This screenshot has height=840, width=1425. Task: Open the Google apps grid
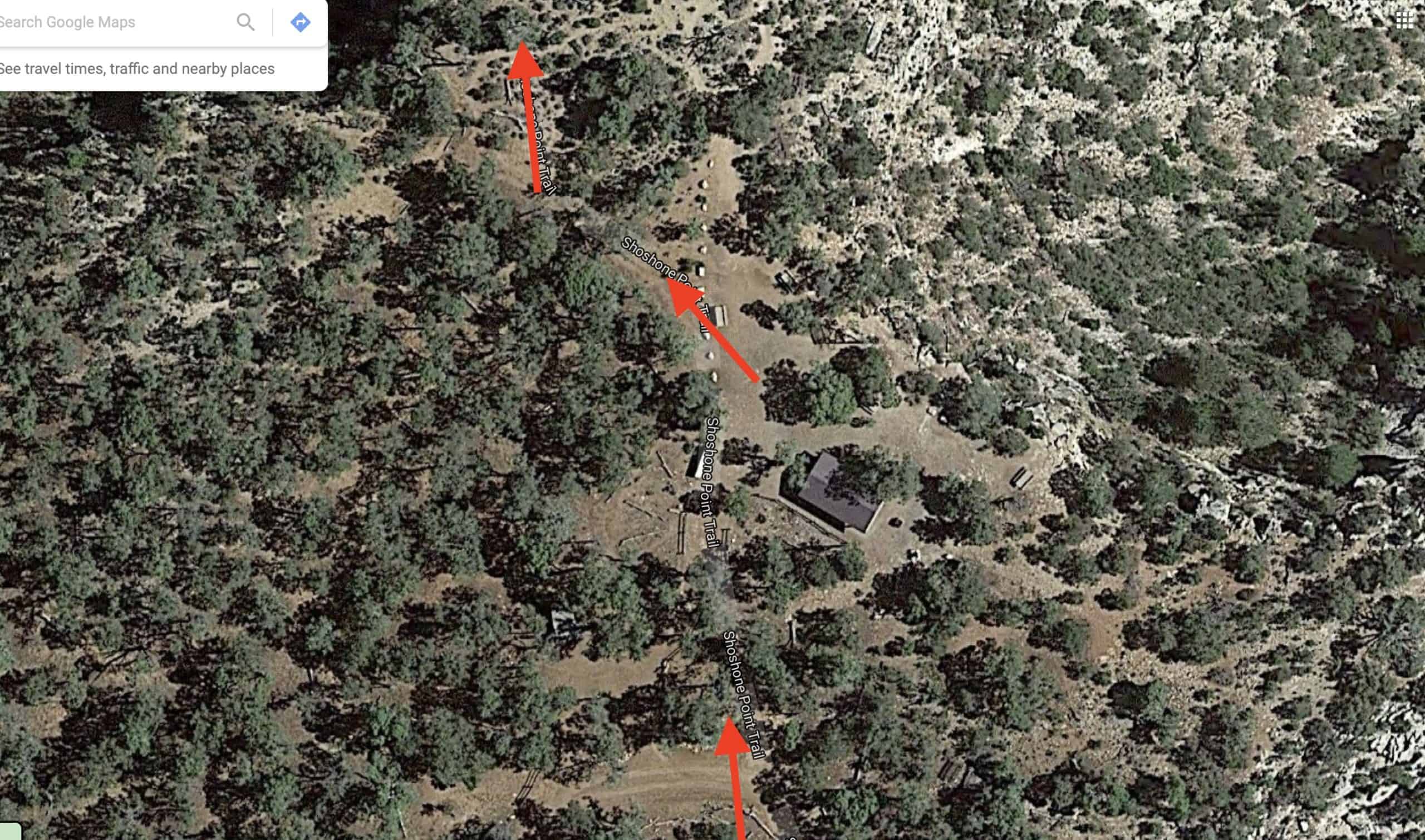[x=1404, y=21]
